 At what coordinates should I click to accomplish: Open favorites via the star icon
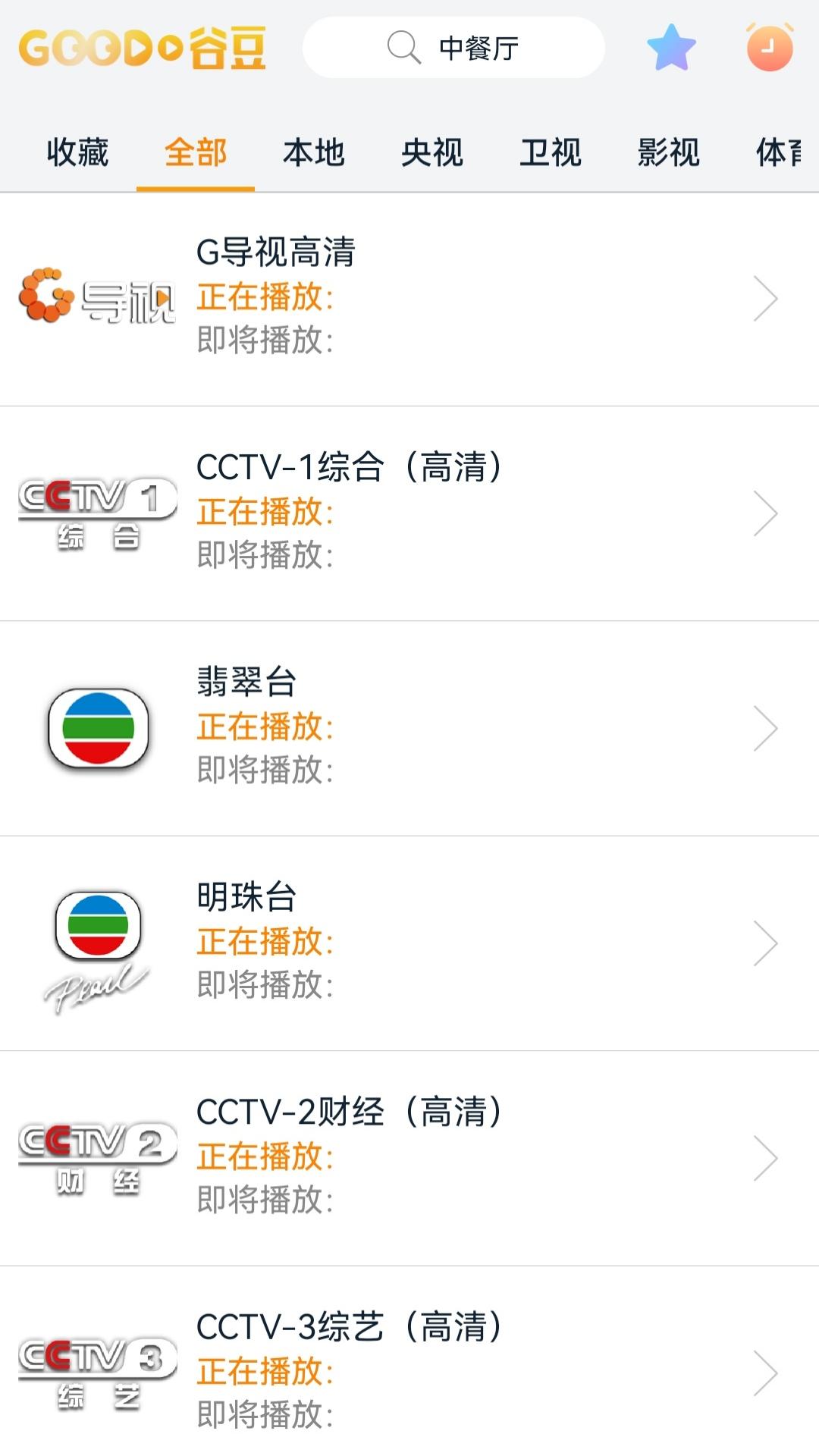[x=671, y=48]
